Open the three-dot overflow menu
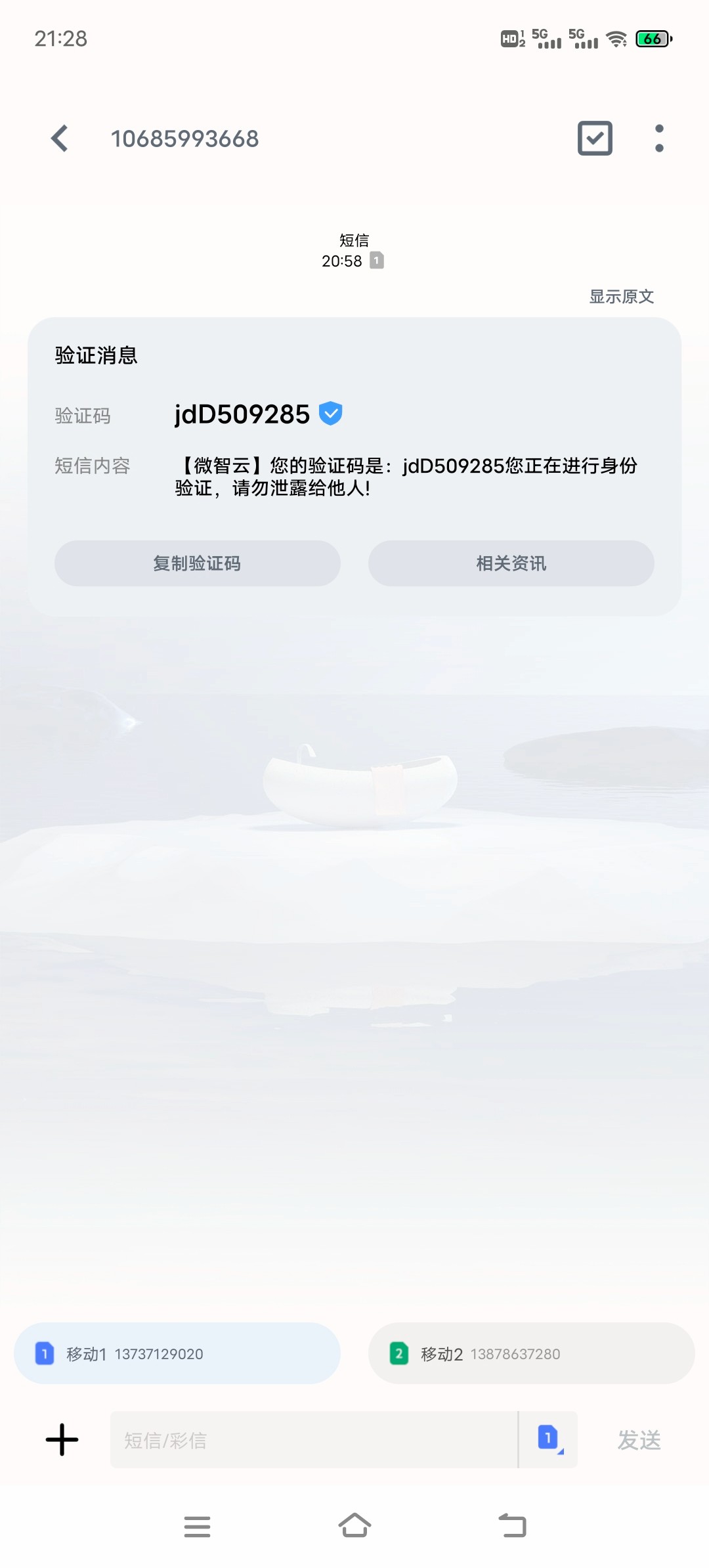The width and height of the screenshot is (709, 1568). [659, 139]
